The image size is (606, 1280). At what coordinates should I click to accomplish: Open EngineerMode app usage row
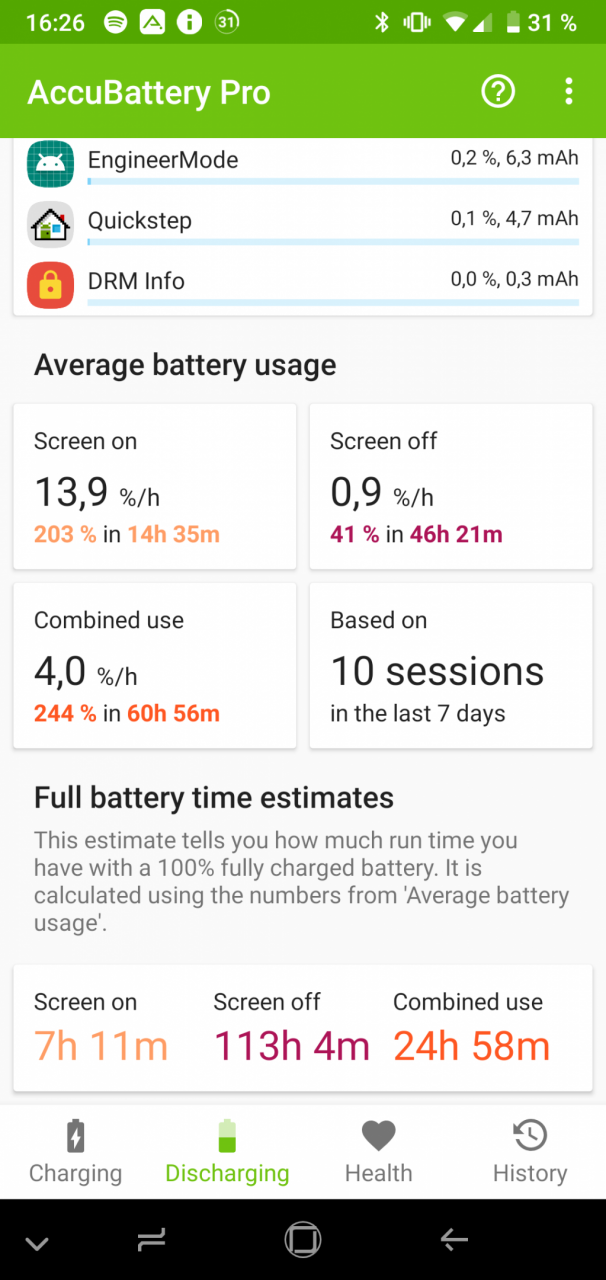[303, 164]
